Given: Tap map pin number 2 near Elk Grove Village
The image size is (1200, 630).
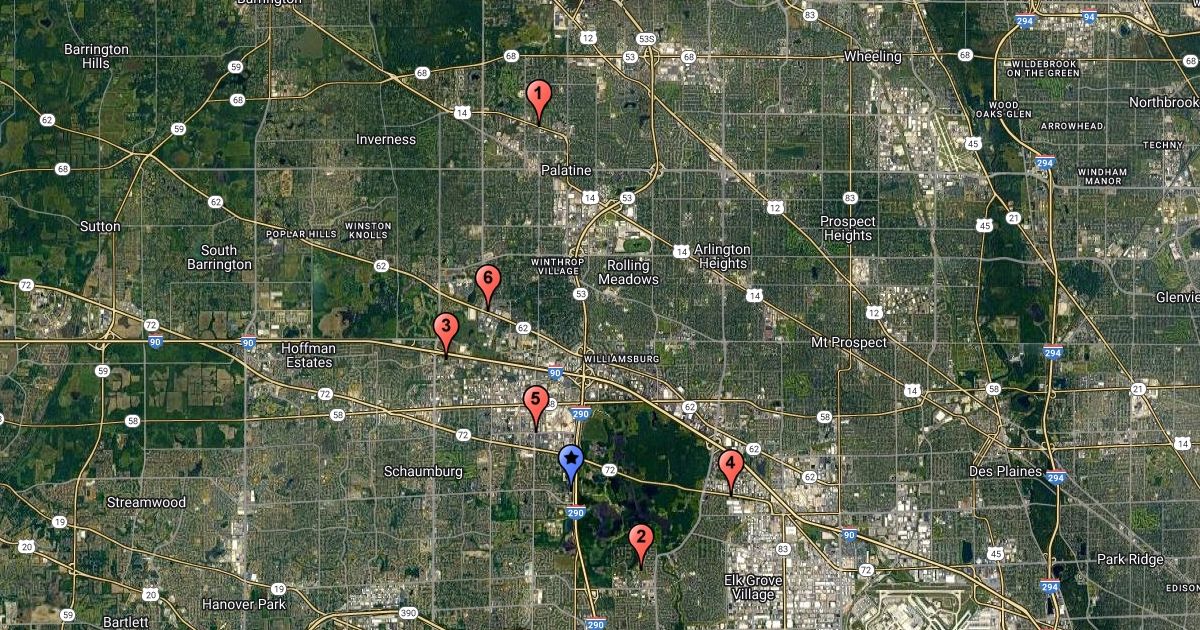Looking at the screenshot, I should pyautogui.click(x=641, y=541).
